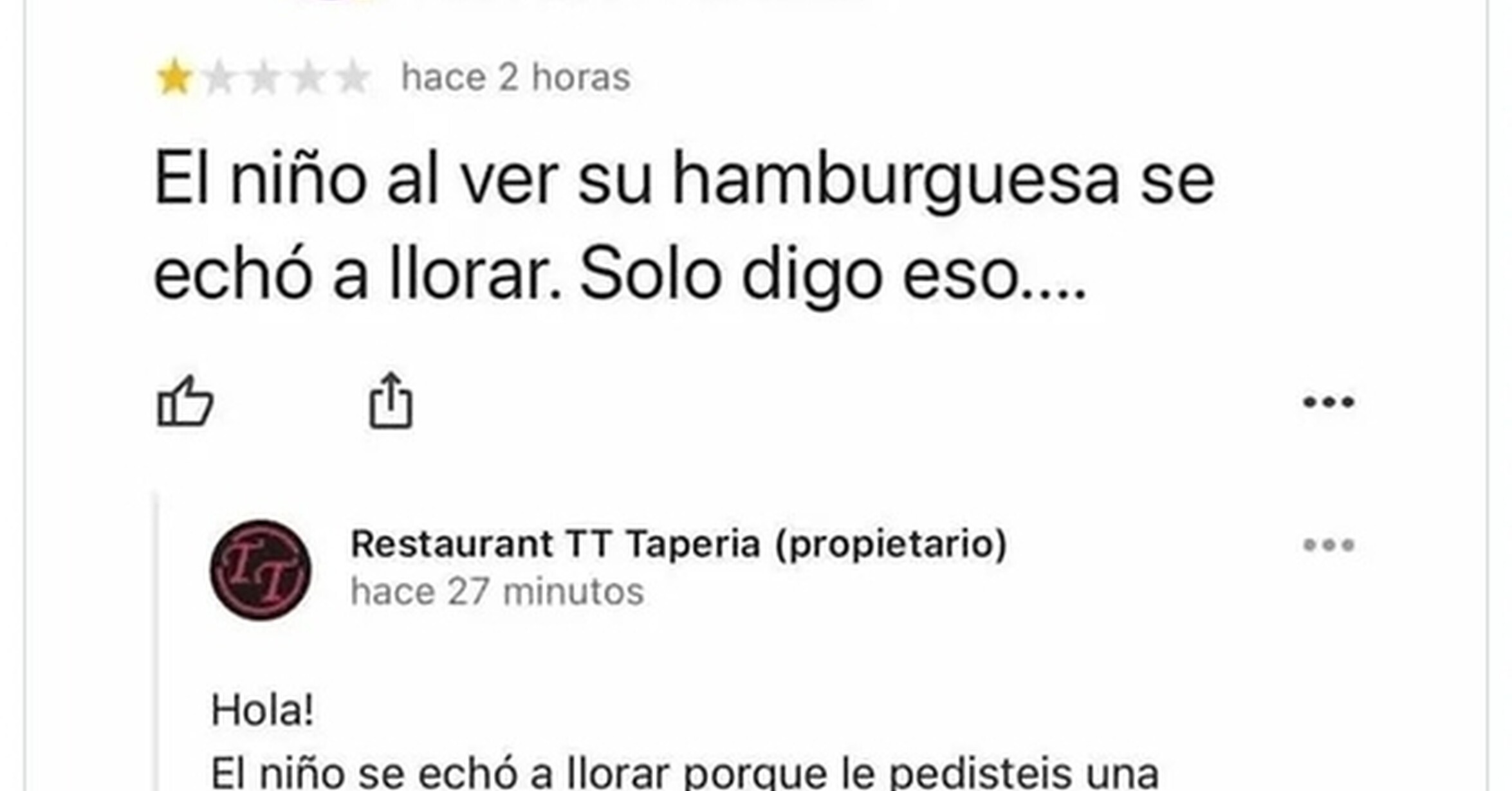Share the review about the hamburguesa
The image size is (1512, 791).
tap(391, 399)
